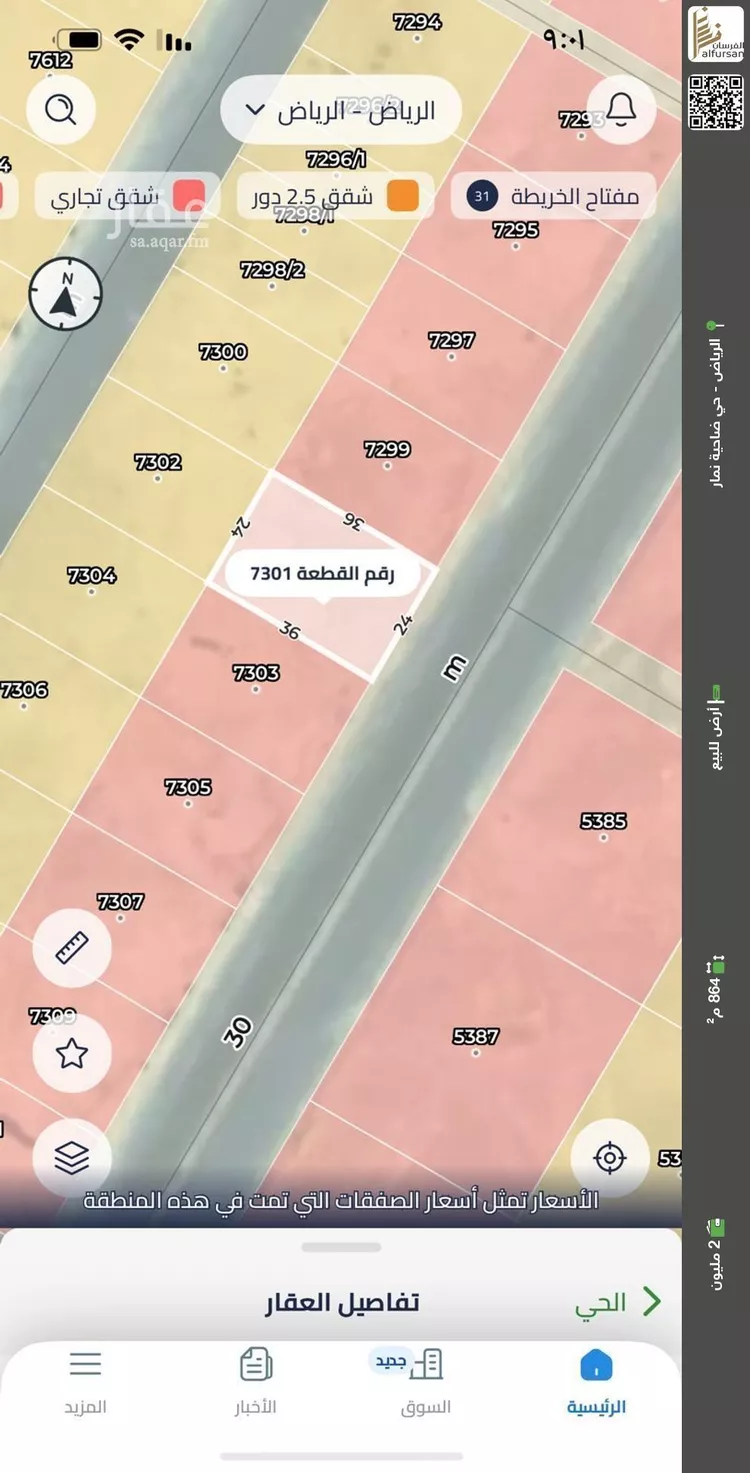750x1473 pixels.
Task: Open the More tab
Action: (86, 1382)
